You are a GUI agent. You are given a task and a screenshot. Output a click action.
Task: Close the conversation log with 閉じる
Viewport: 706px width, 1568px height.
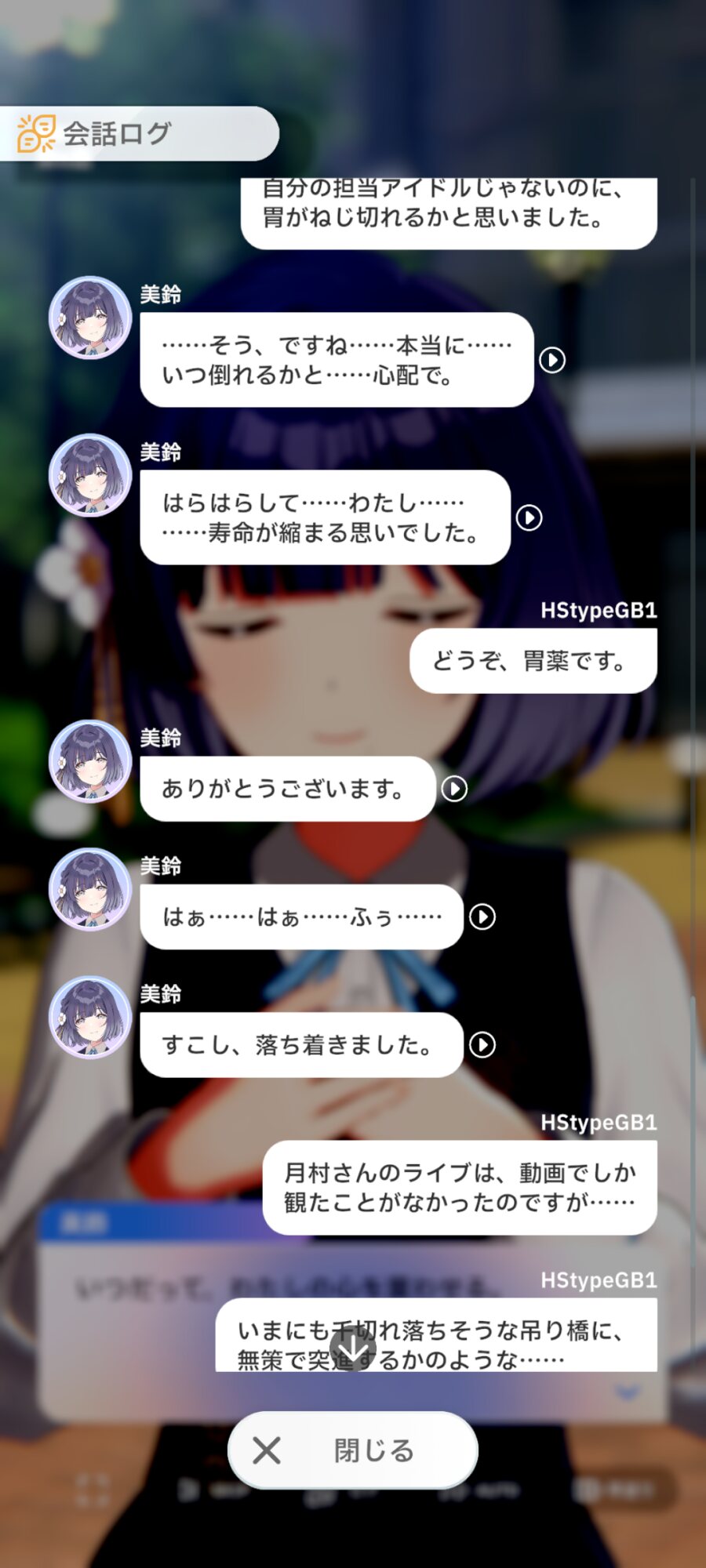pyautogui.click(x=353, y=1450)
